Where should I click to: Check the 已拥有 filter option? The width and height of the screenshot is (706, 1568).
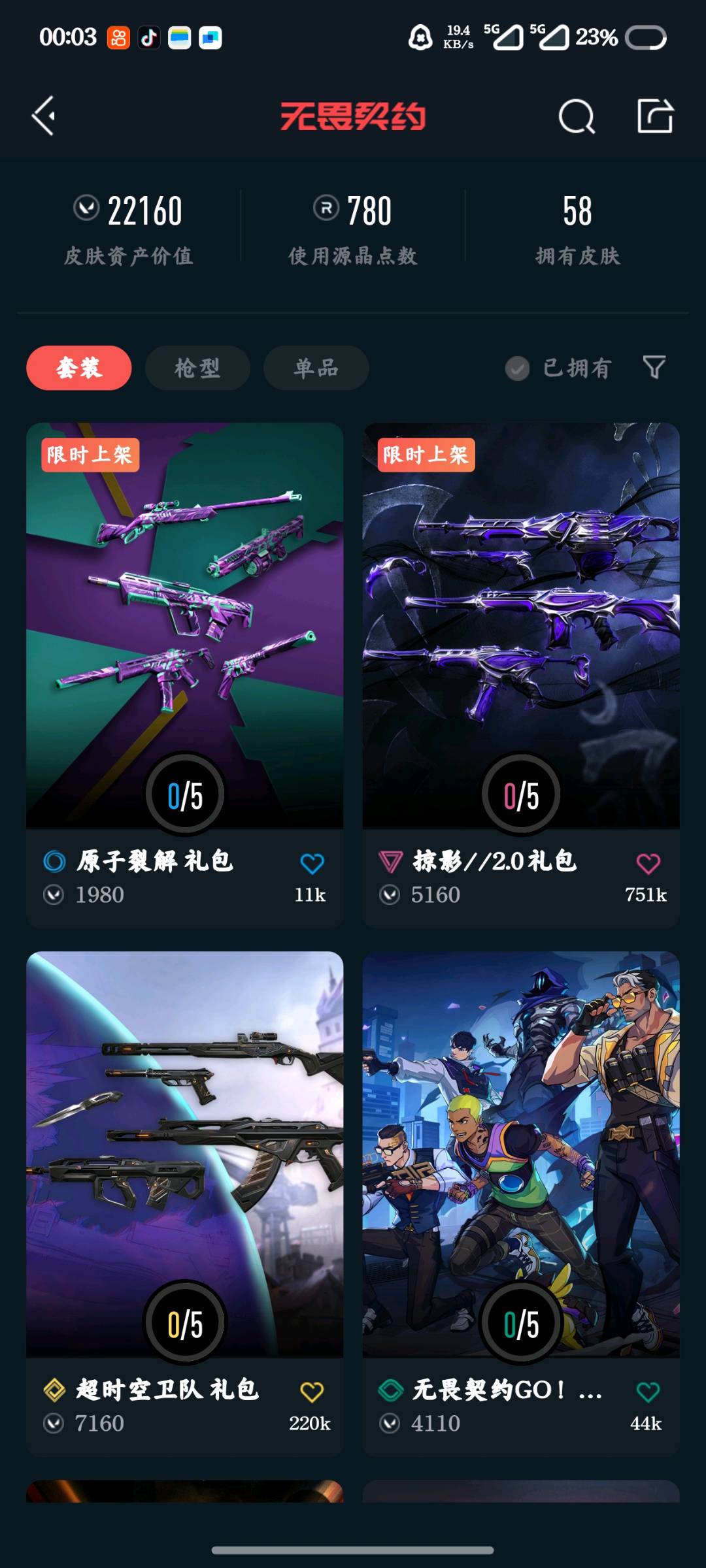pyautogui.click(x=518, y=368)
